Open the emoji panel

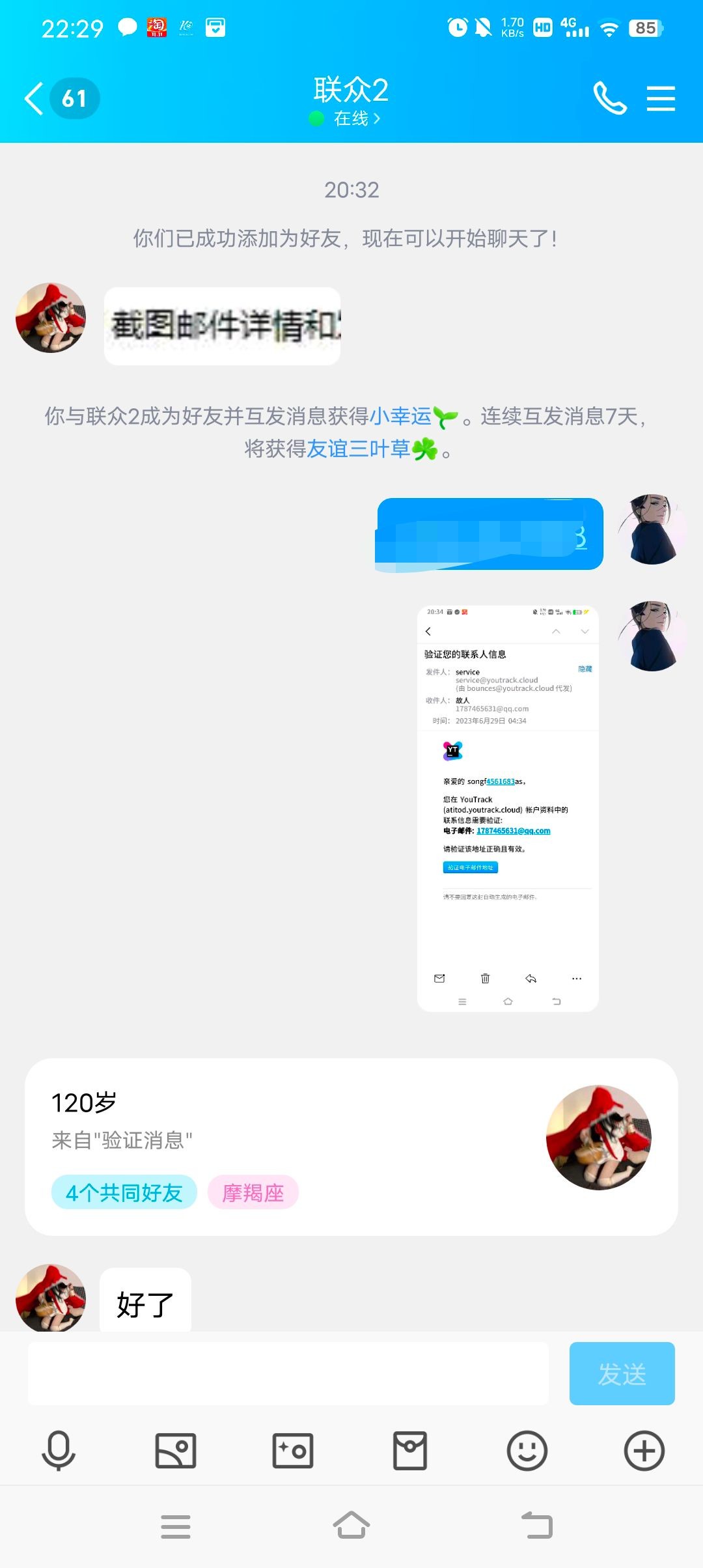pyautogui.click(x=527, y=1451)
